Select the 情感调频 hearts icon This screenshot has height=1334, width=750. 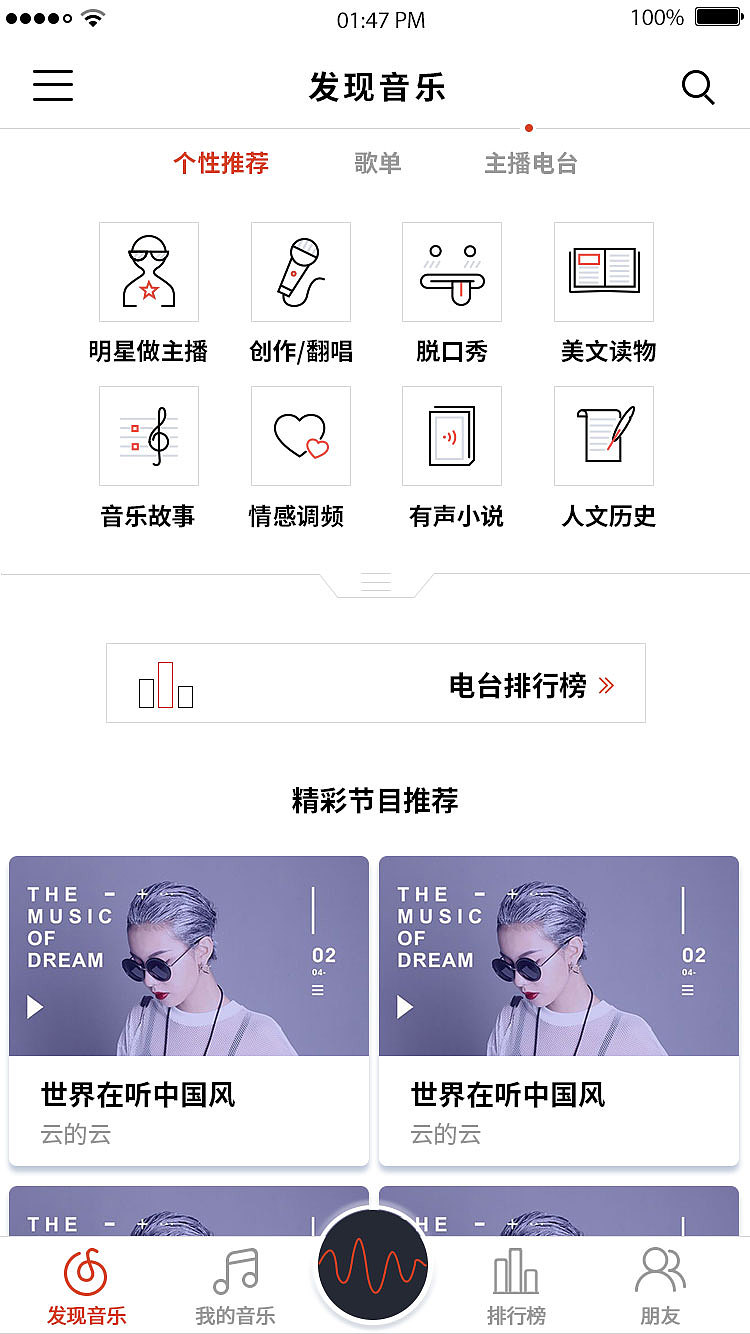300,436
